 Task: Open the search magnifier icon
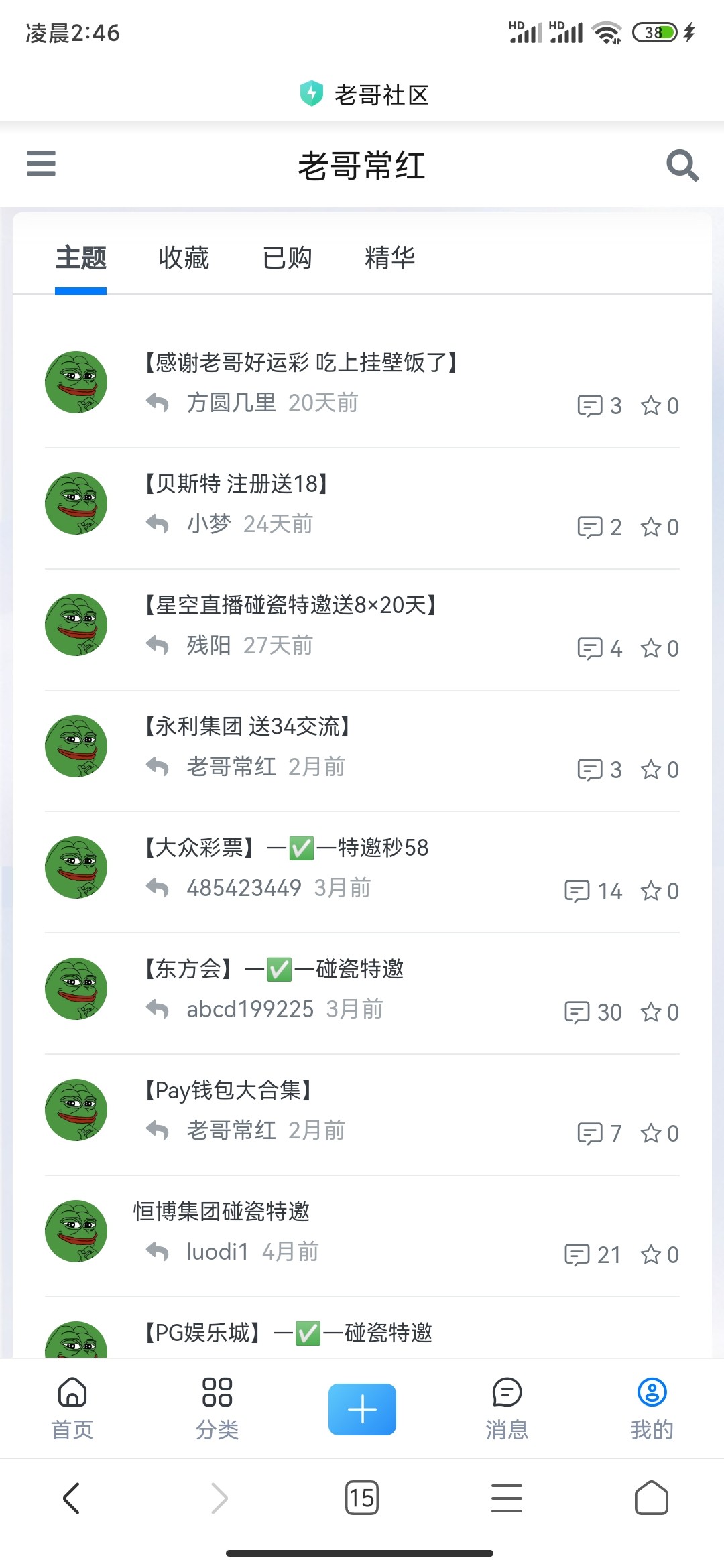point(682,165)
